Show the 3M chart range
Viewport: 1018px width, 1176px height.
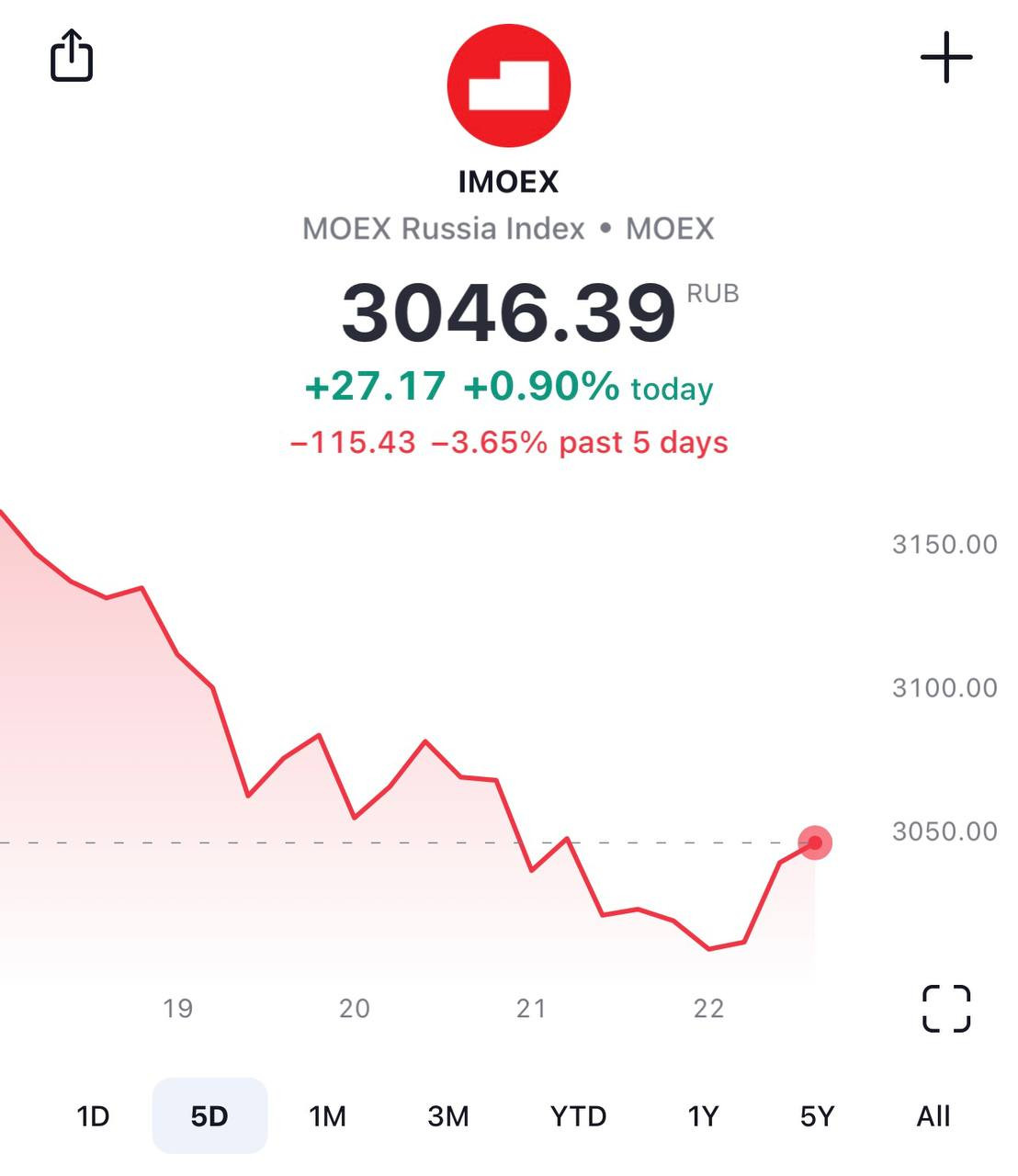click(448, 1116)
